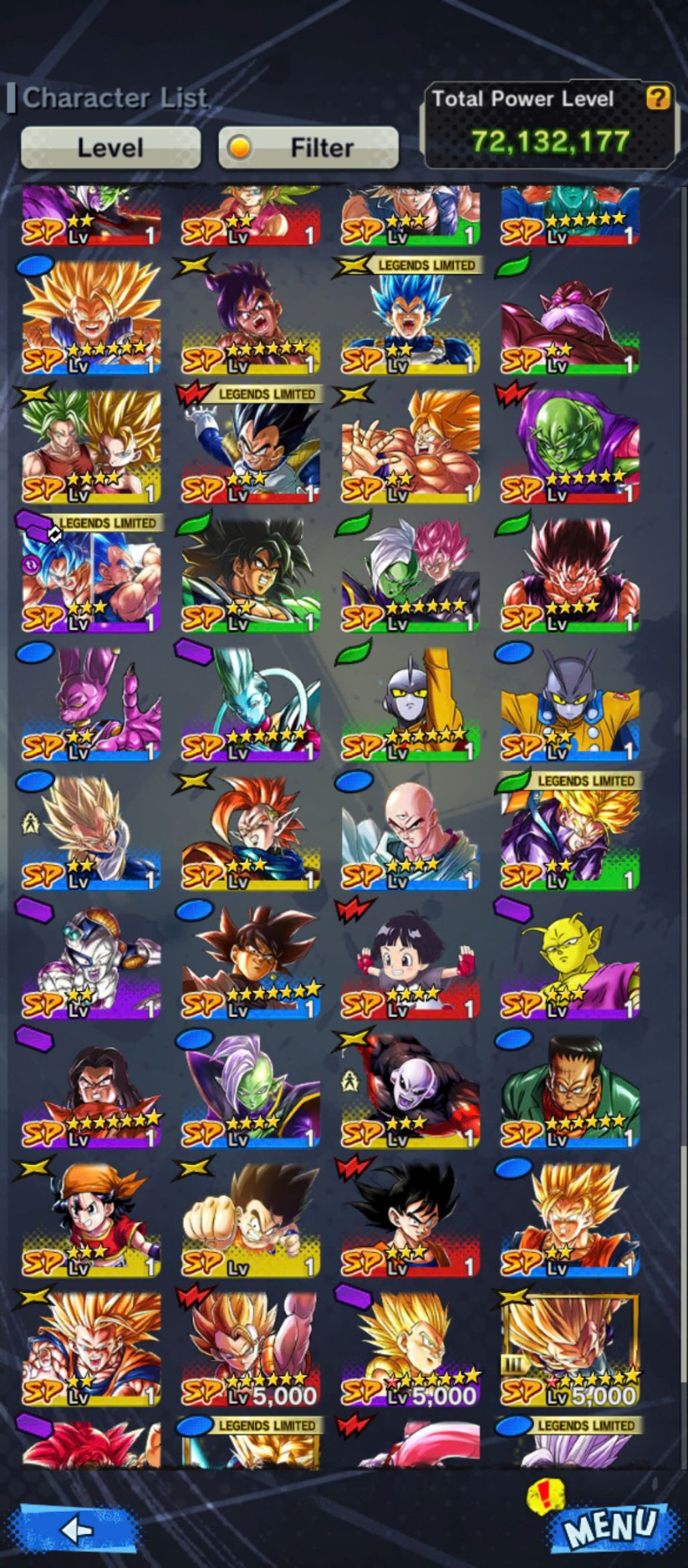This screenshot has height=1568, width=688.
Task: Select the green-type Broly character card
Action: [x=250, y=576]
